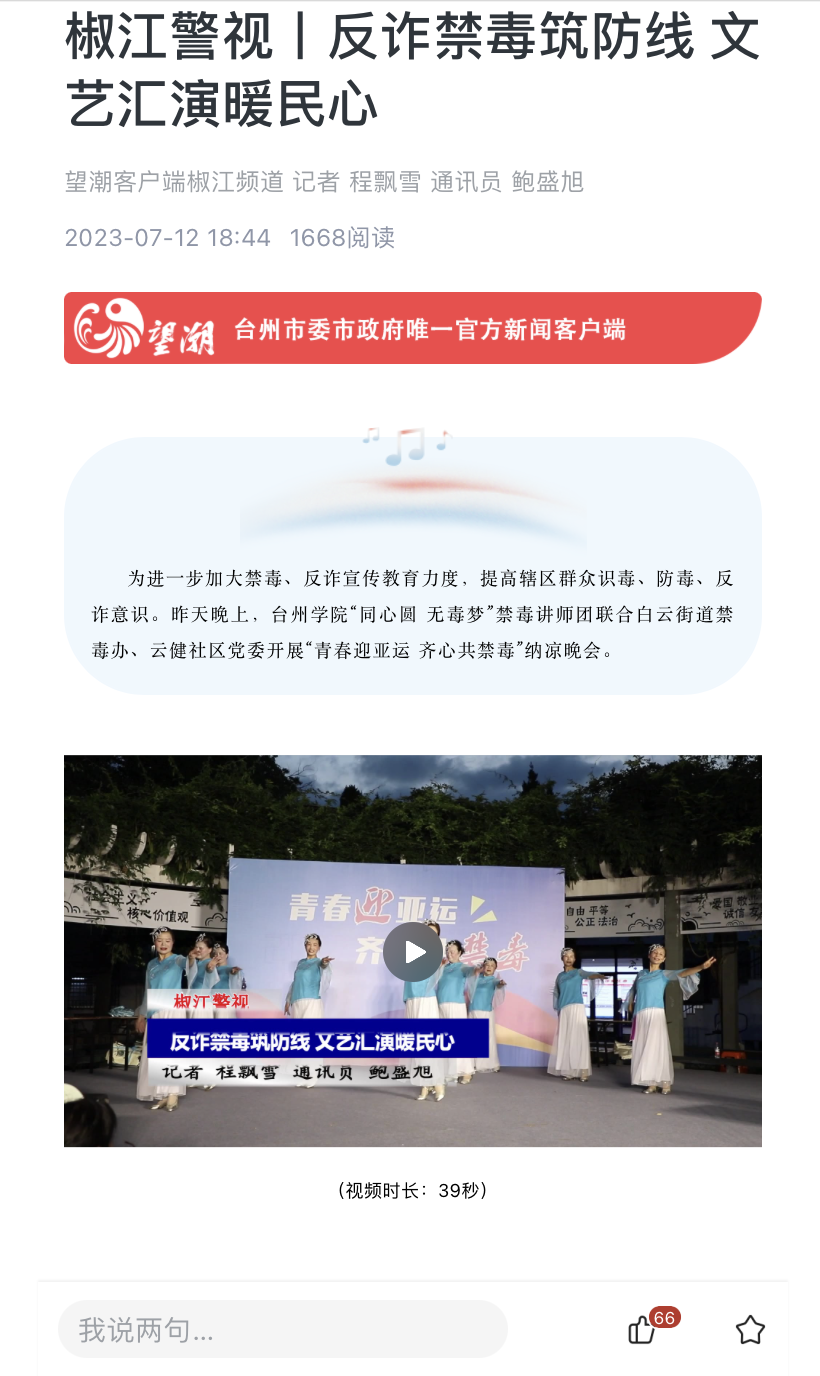
Task: Bookmark the article with the star icon
Action: (x=750, y=1330)
